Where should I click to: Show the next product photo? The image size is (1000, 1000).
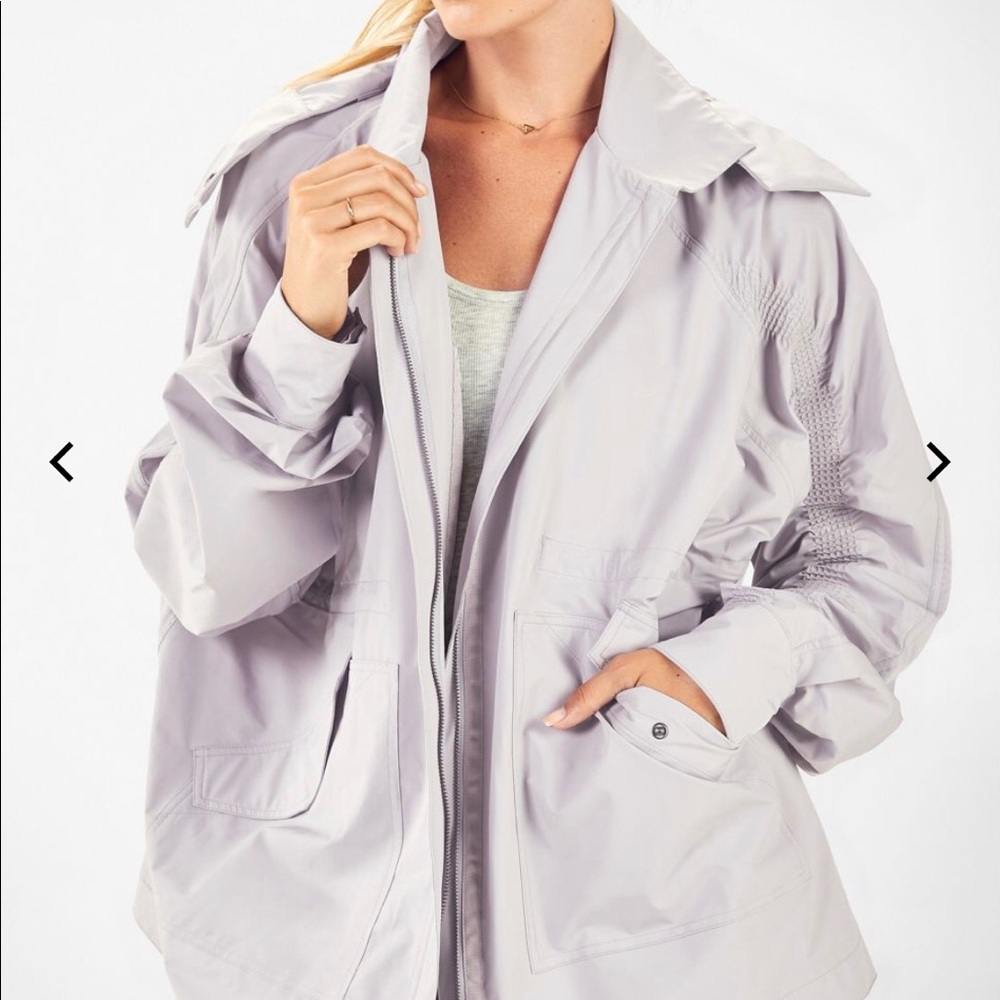click(937, 462)
